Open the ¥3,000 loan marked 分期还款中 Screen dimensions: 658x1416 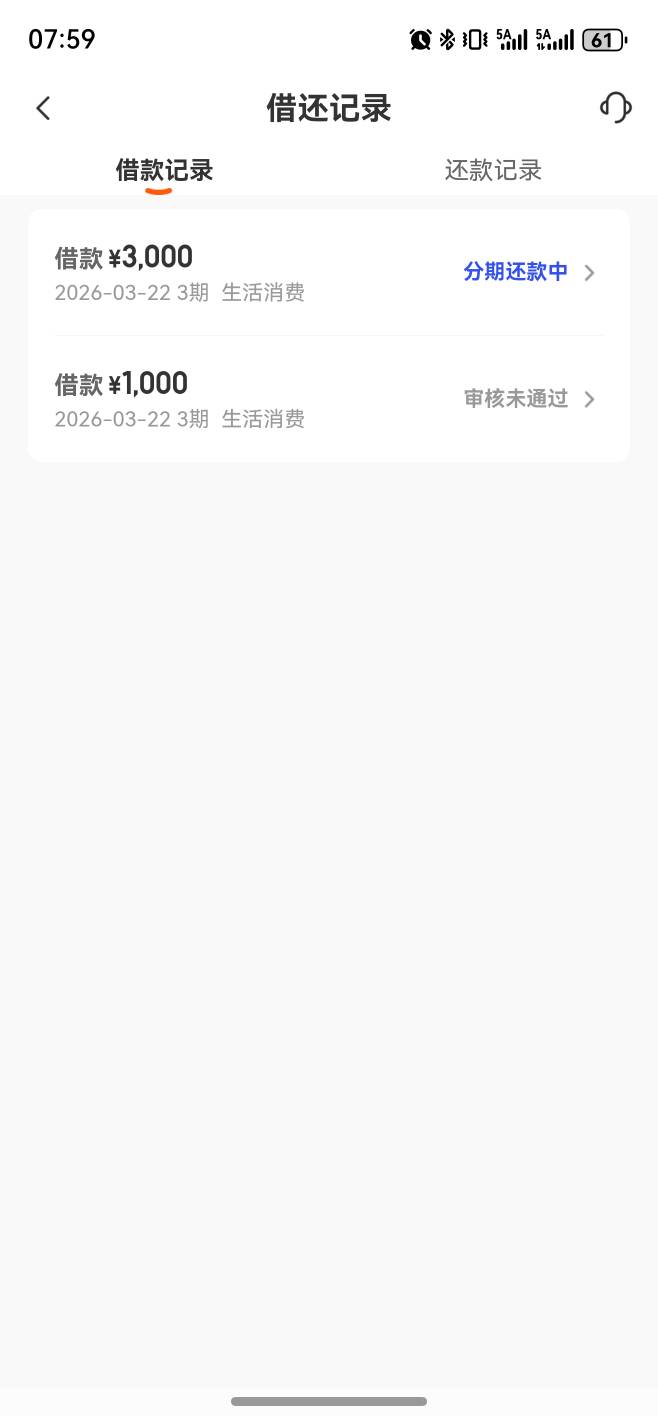(x=329, y=273)
